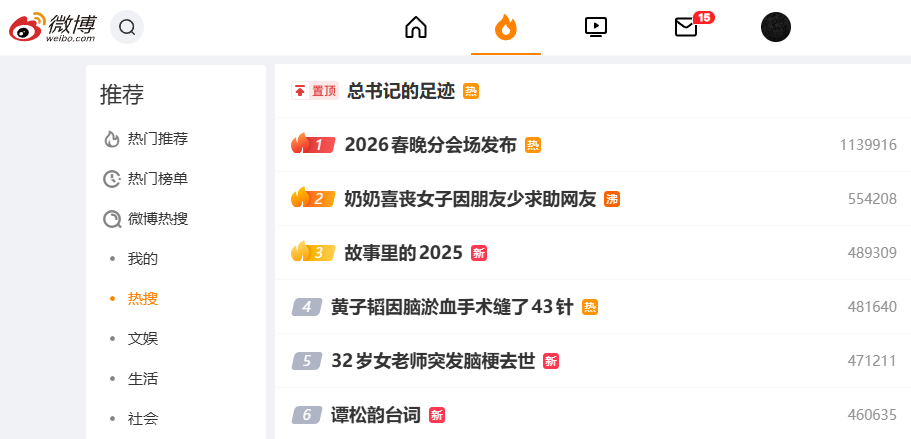Switch to the 我的 category
Screen dimensions: 911x439
pos(143,259)
